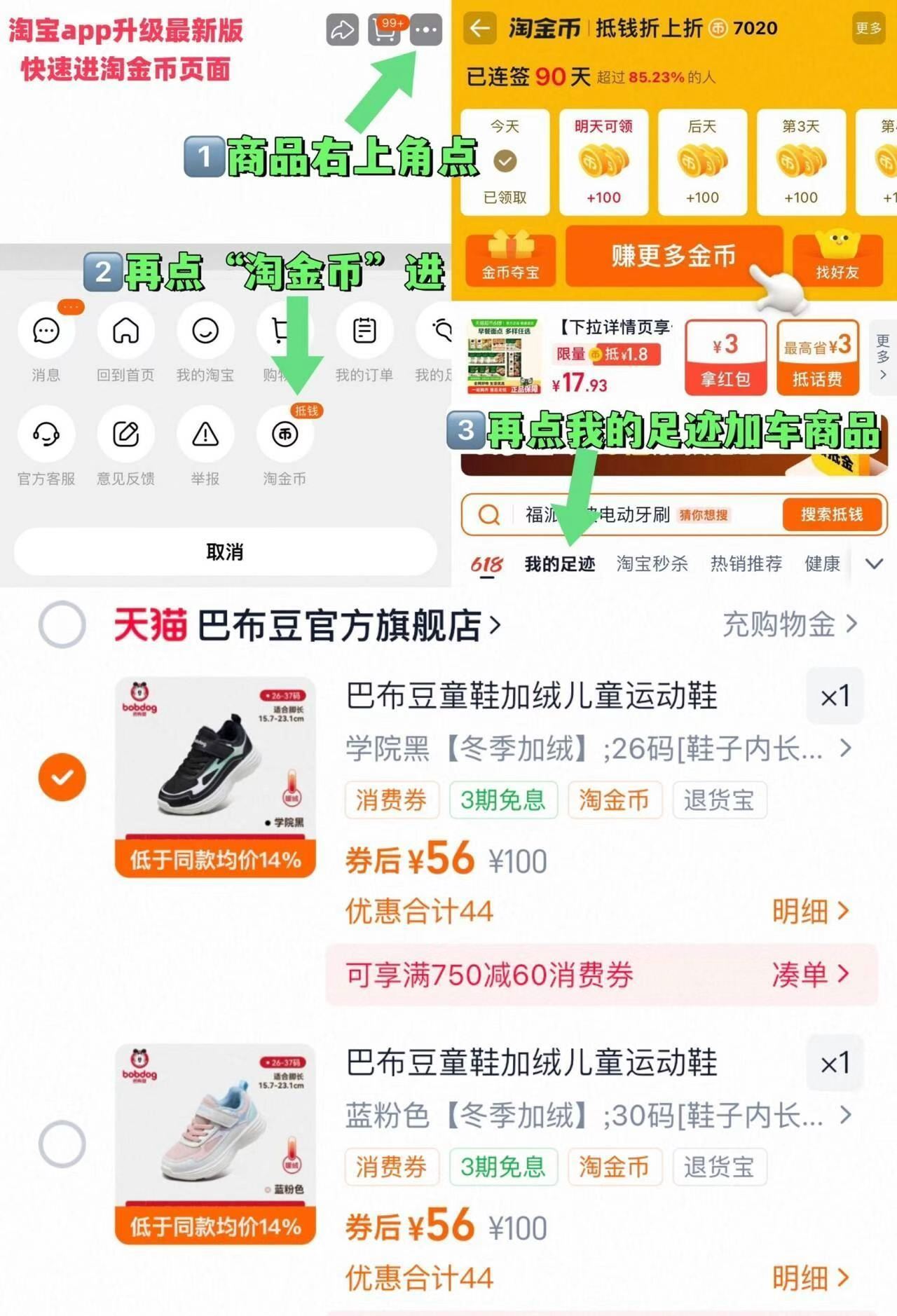Tap the share arrow icon at the top
This screenshot has height=1316, width=897.
click(x=343, y=31)
